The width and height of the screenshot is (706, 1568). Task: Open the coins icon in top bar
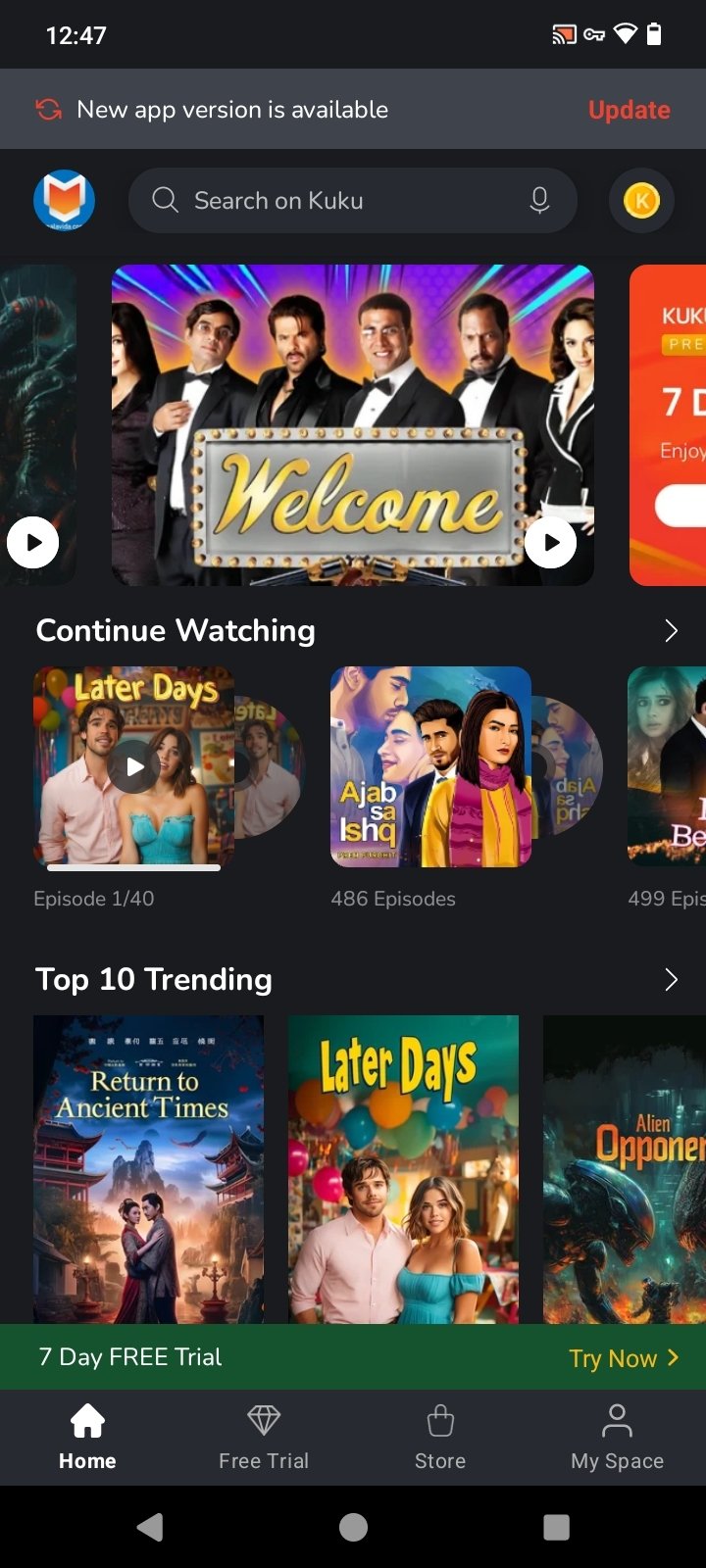tap(641, 201)
